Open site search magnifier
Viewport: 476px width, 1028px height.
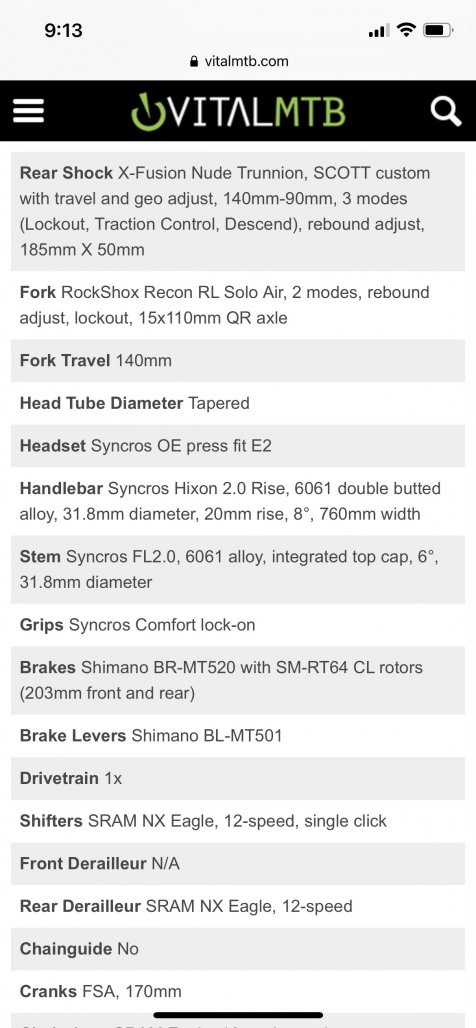(446, 111)
